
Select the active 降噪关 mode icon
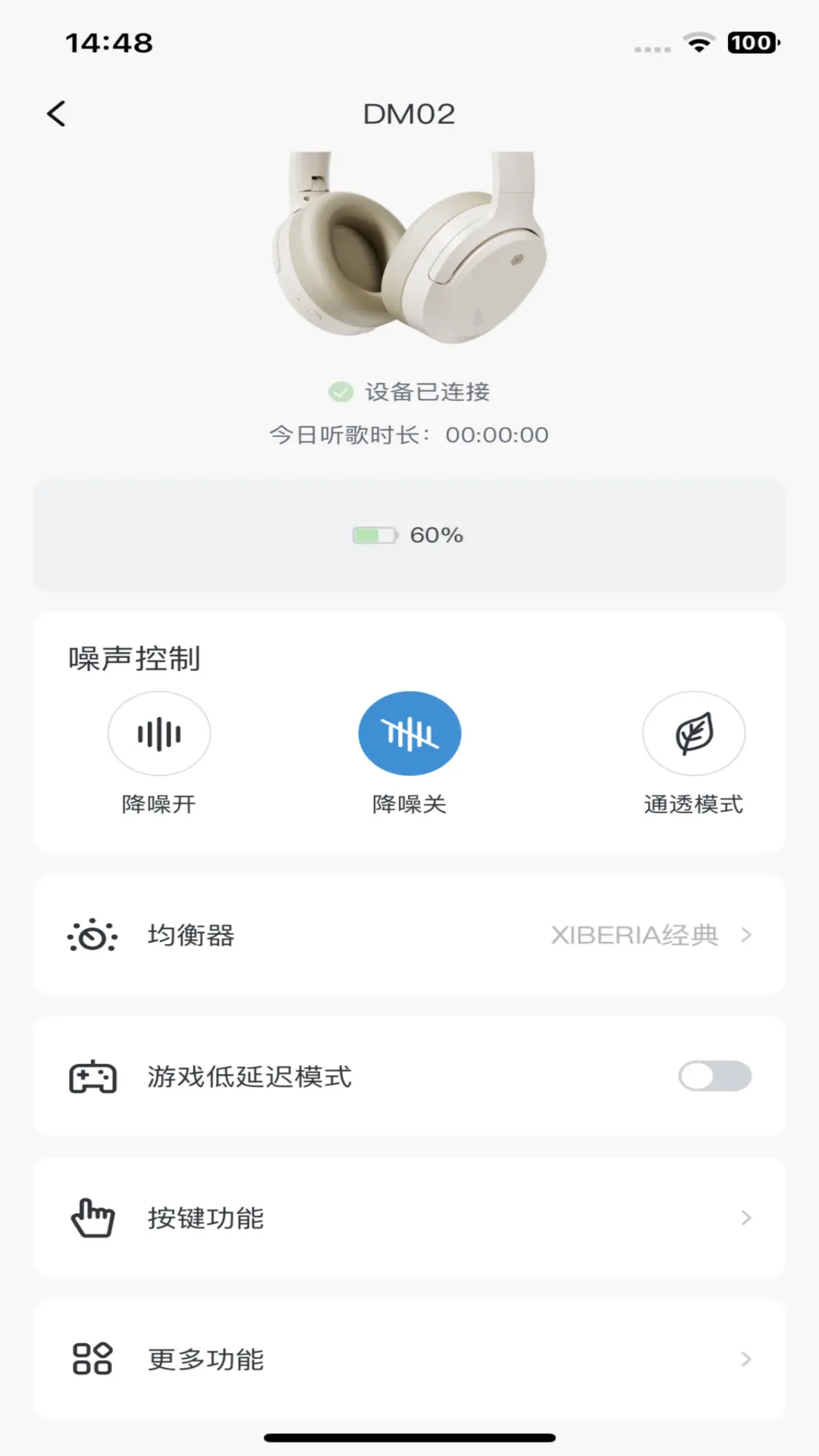tap(409, 733)
